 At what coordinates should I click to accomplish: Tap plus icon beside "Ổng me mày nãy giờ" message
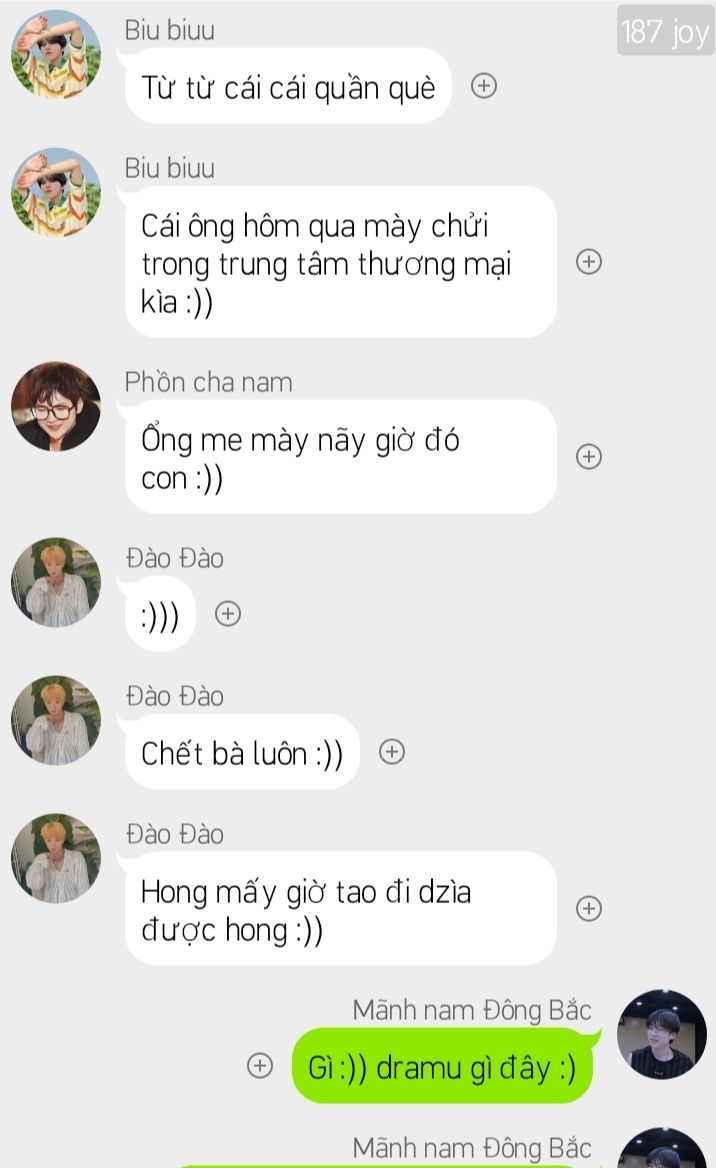589,457
